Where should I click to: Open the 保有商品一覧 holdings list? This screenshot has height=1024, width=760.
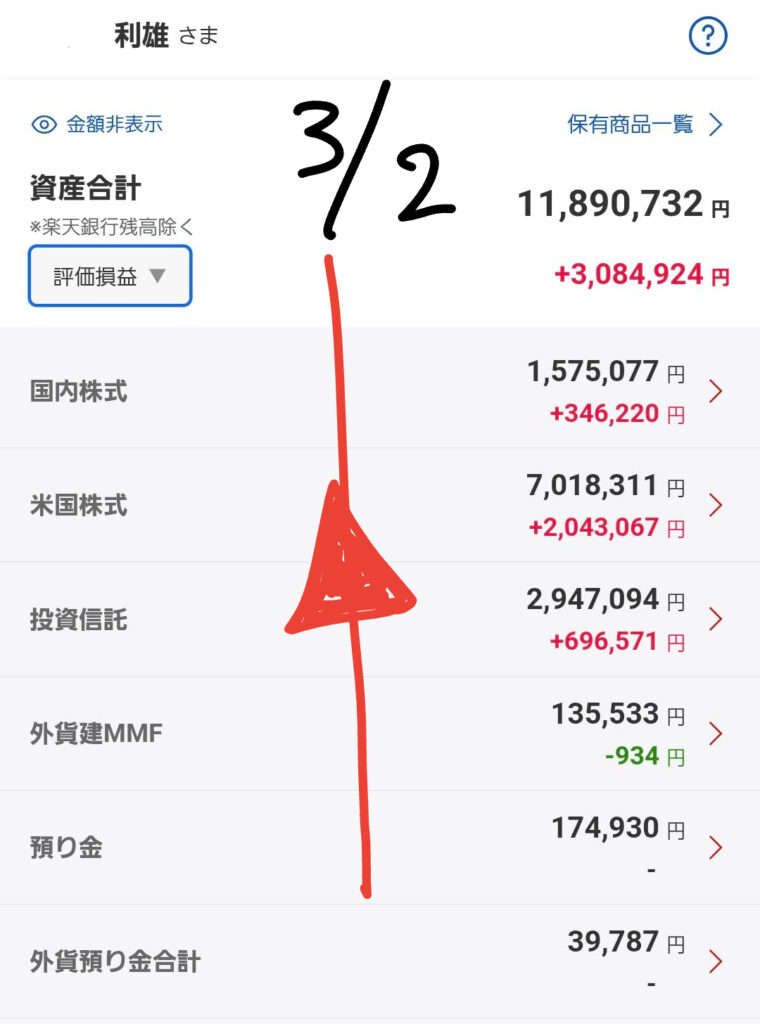coord(645,125)
